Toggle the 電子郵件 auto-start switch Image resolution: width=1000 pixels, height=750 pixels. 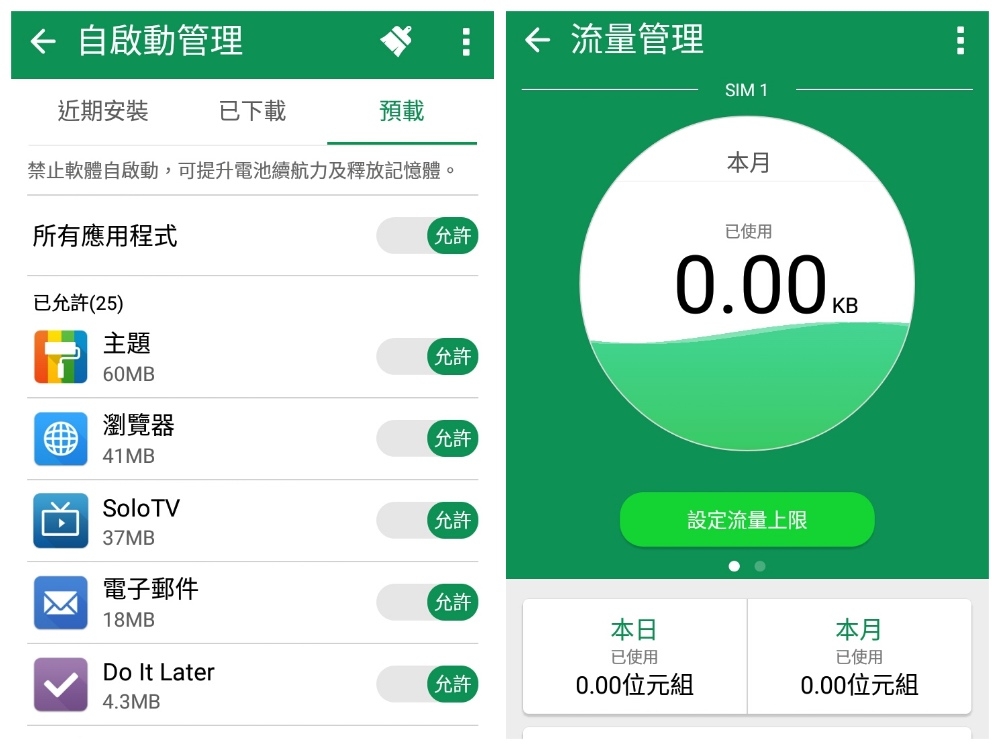[428, 603]
